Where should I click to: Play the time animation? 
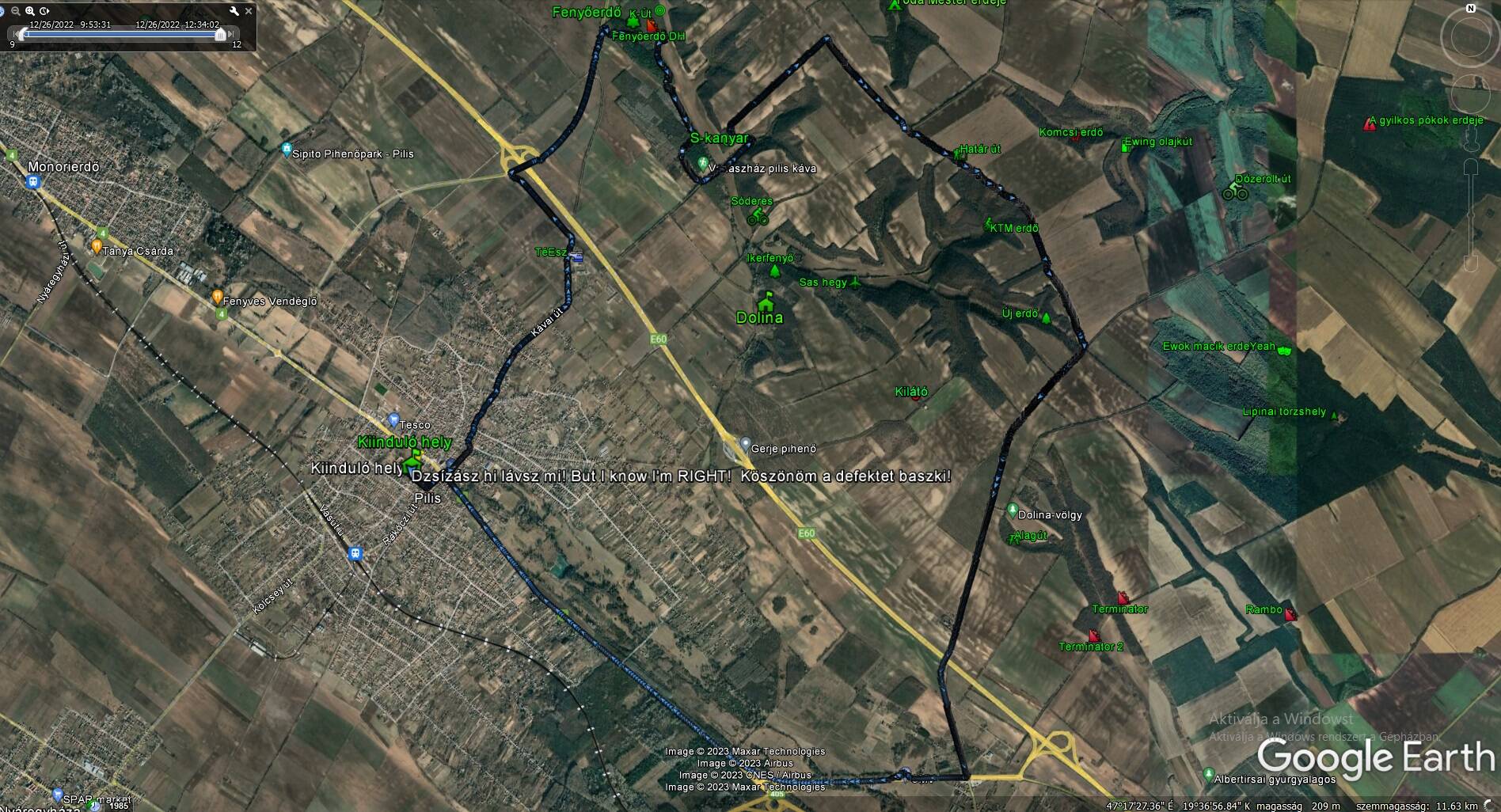point(44,11)
